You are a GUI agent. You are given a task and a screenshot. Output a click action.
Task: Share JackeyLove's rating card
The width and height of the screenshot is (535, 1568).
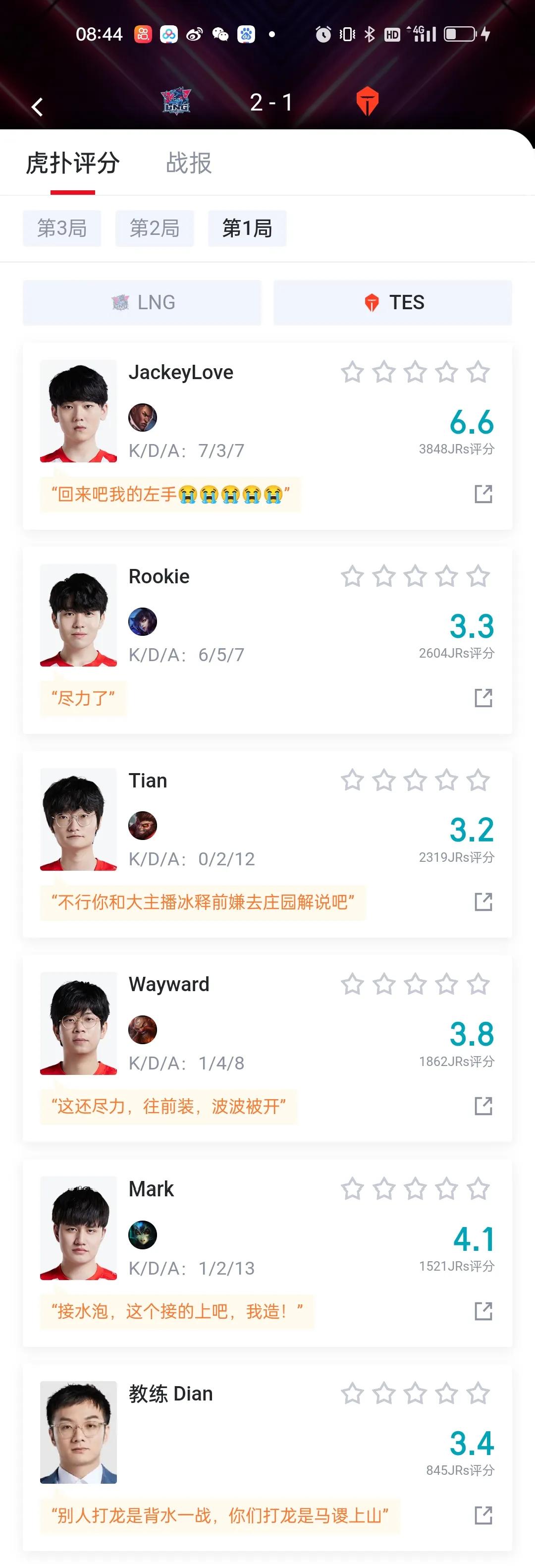coord(483,494)
